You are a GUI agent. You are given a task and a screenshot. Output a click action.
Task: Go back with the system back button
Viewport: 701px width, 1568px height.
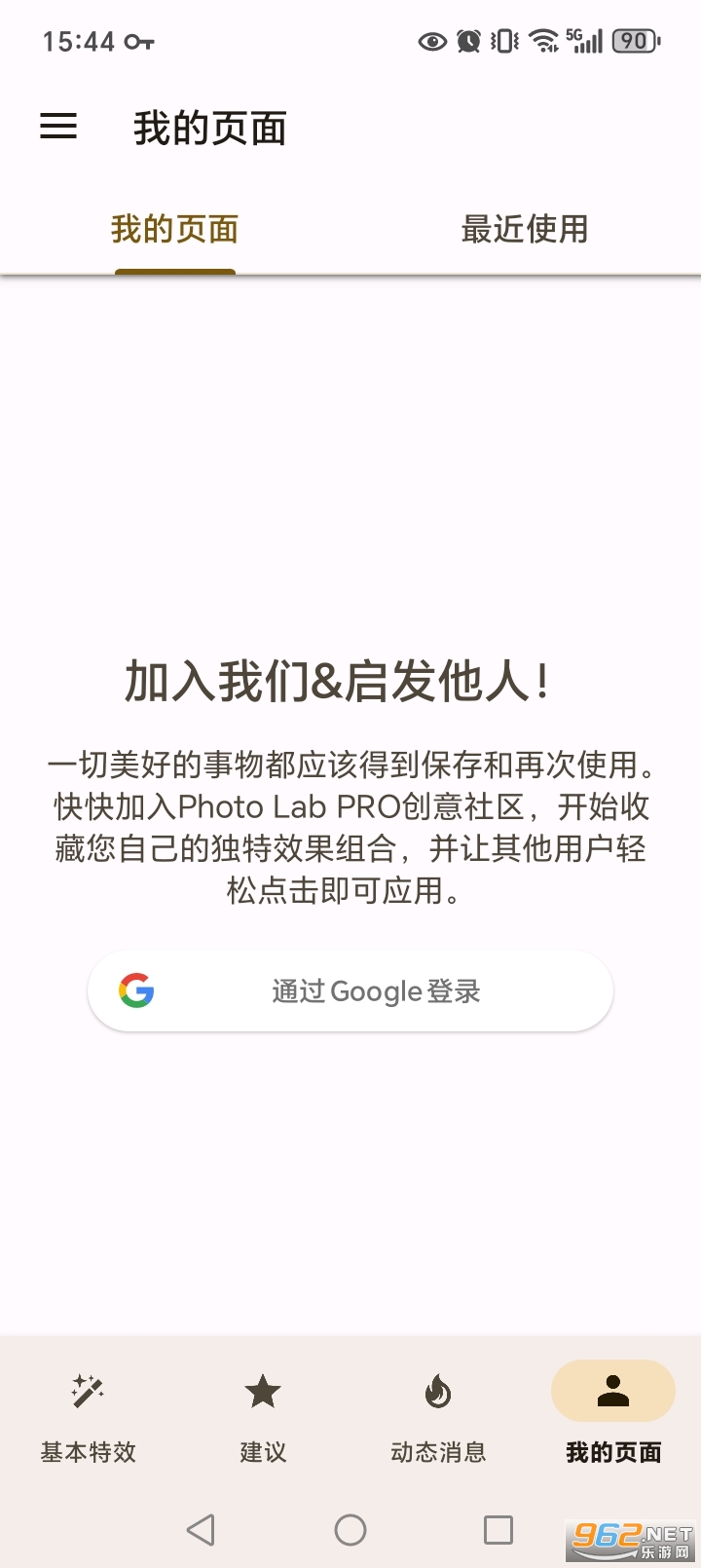click(x=201, y=1530)
